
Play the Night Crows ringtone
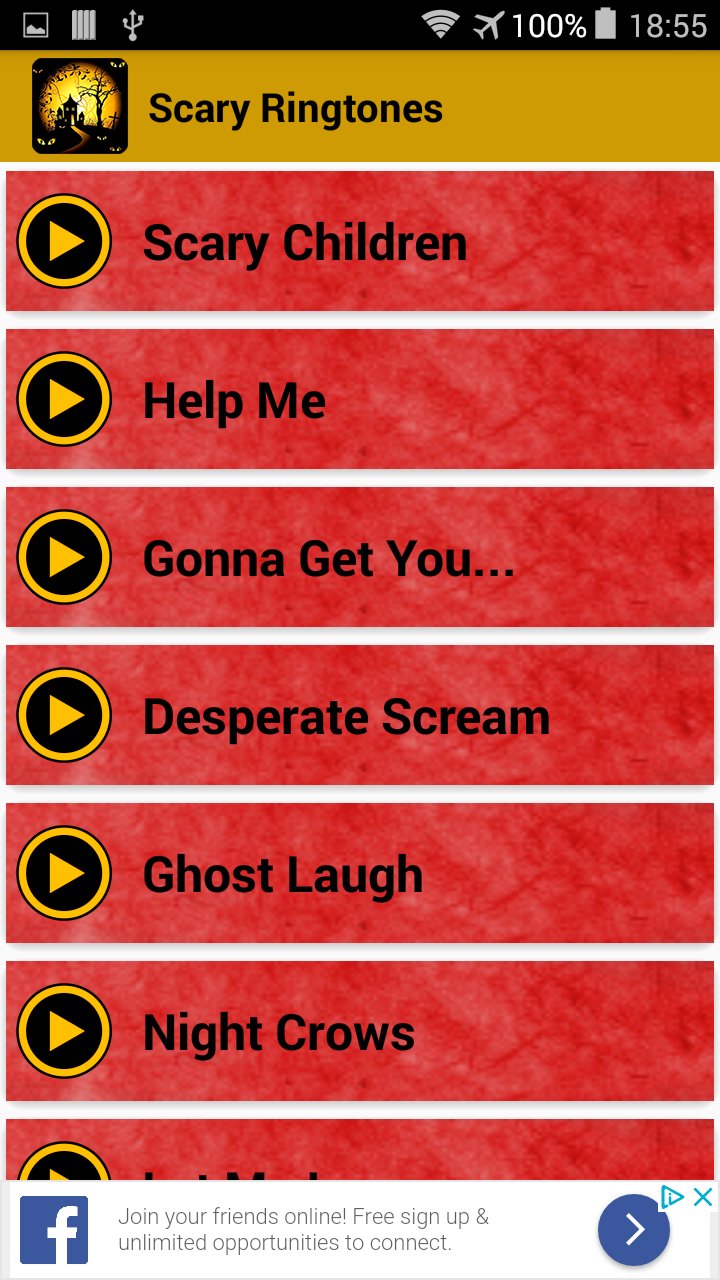pyautogui.click(x=64, y=1031)
